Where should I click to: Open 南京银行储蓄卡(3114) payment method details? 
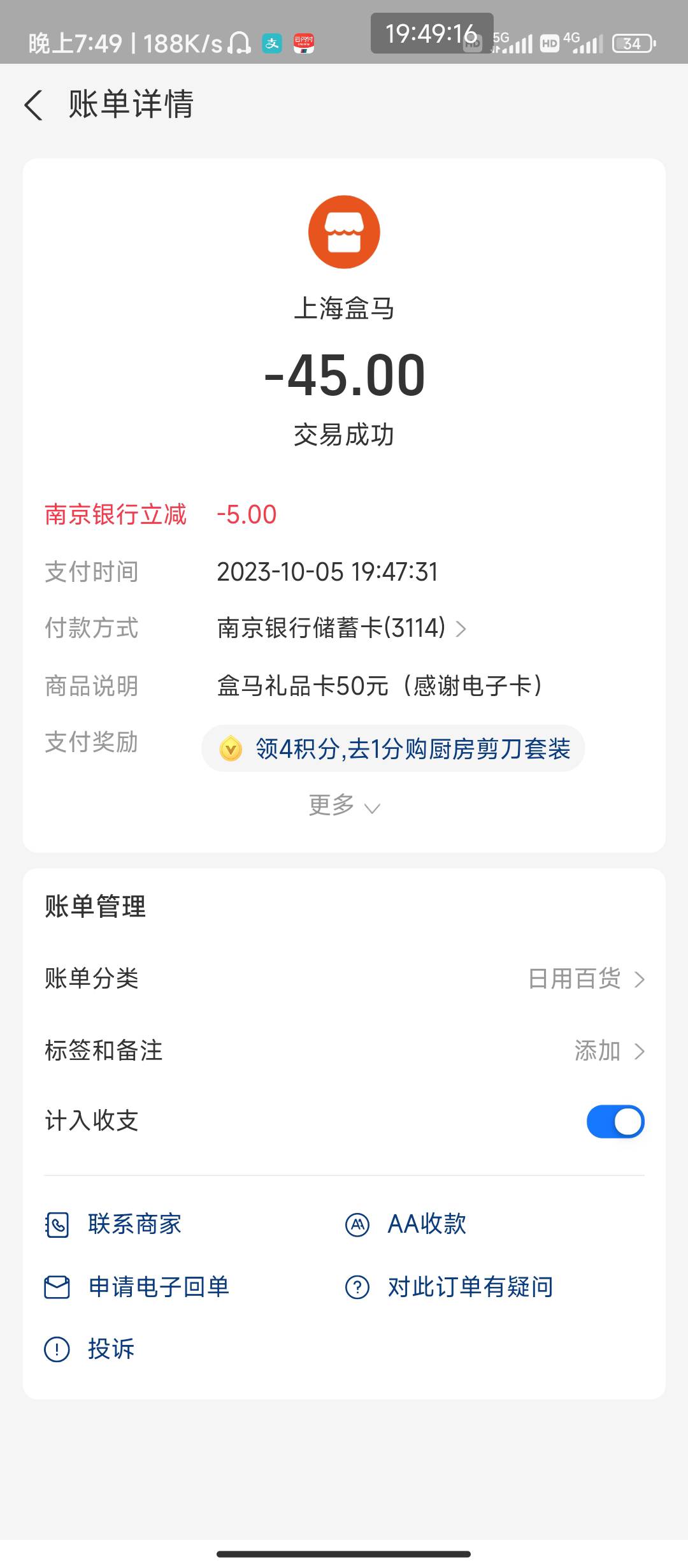(341, 628)
